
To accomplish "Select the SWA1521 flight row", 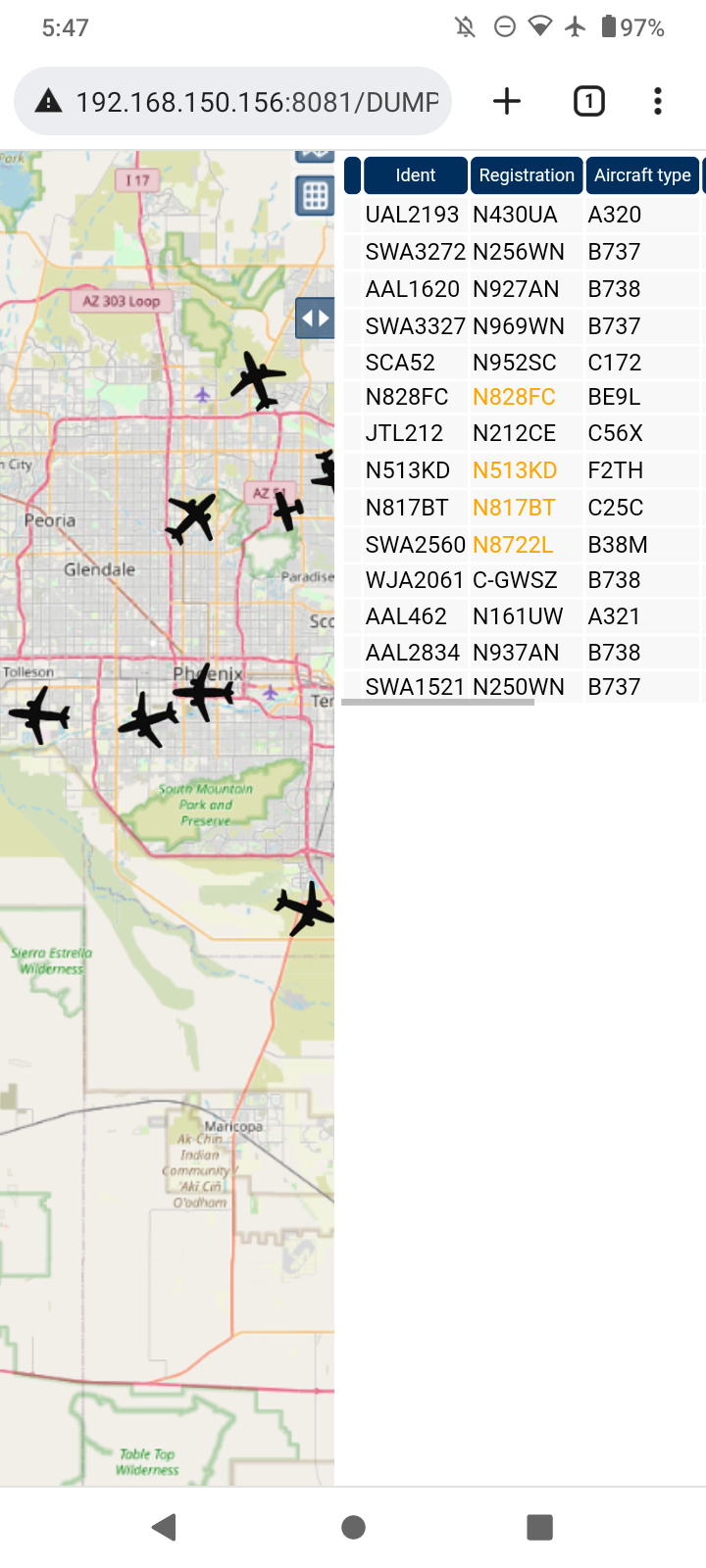I will 524,687.
